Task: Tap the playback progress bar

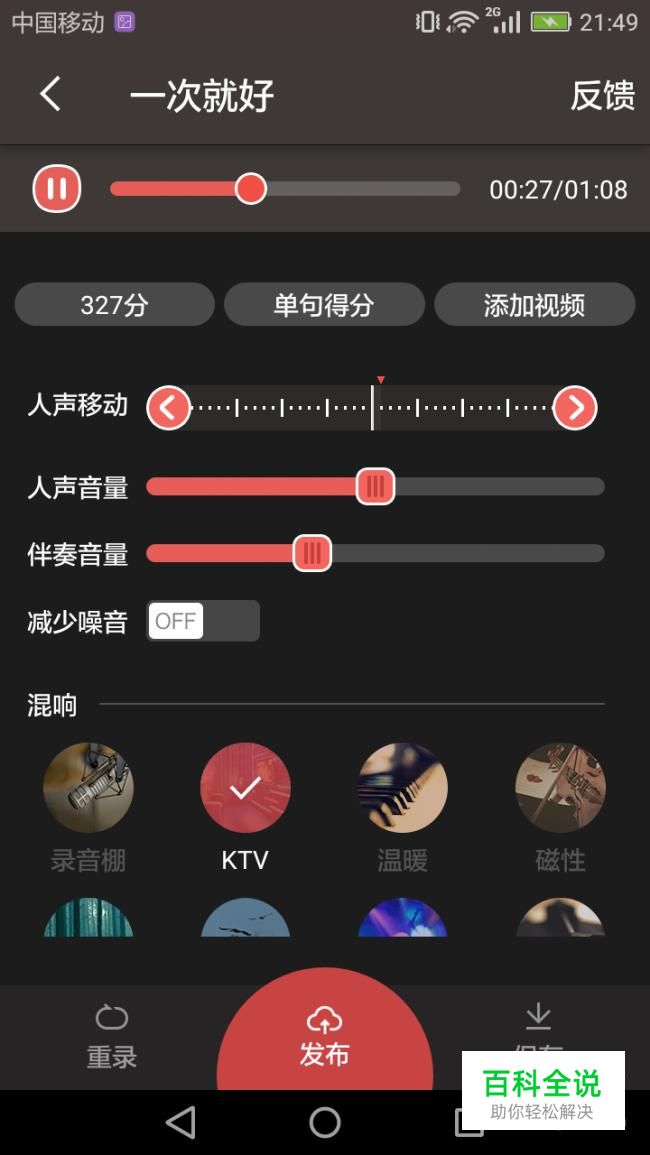Action: tap(285, 189)
